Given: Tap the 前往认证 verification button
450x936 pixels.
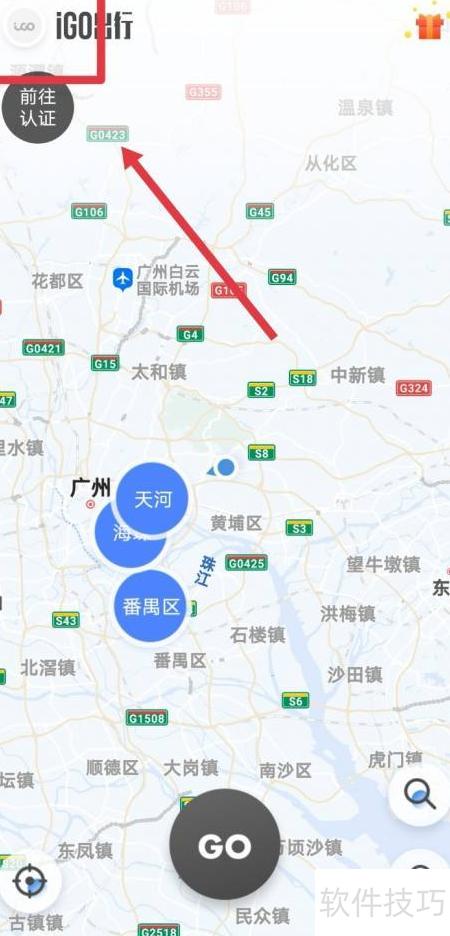Looking at the screenshot, I should (38, 107).
